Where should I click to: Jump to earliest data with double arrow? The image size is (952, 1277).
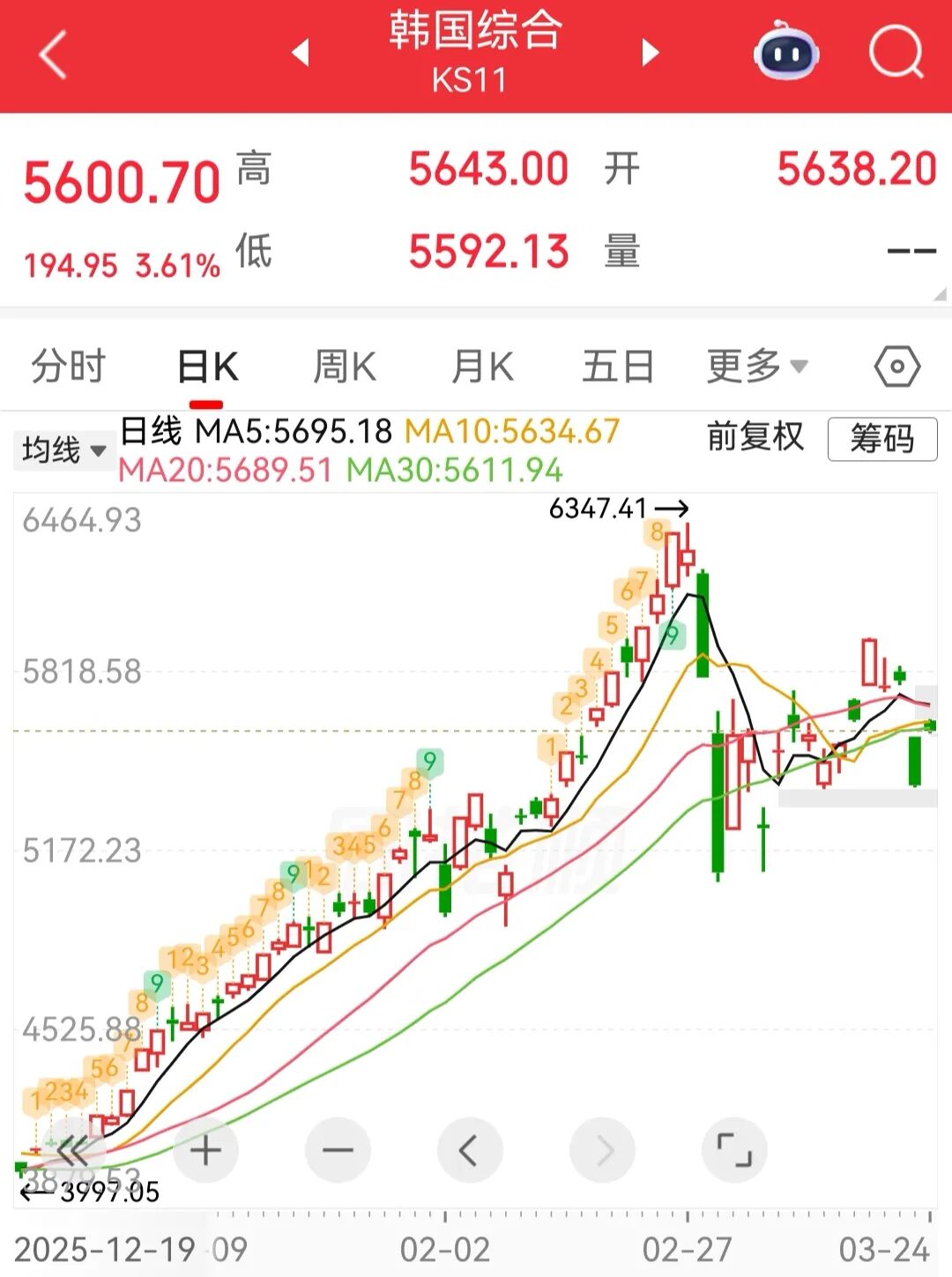point(73,1150)
